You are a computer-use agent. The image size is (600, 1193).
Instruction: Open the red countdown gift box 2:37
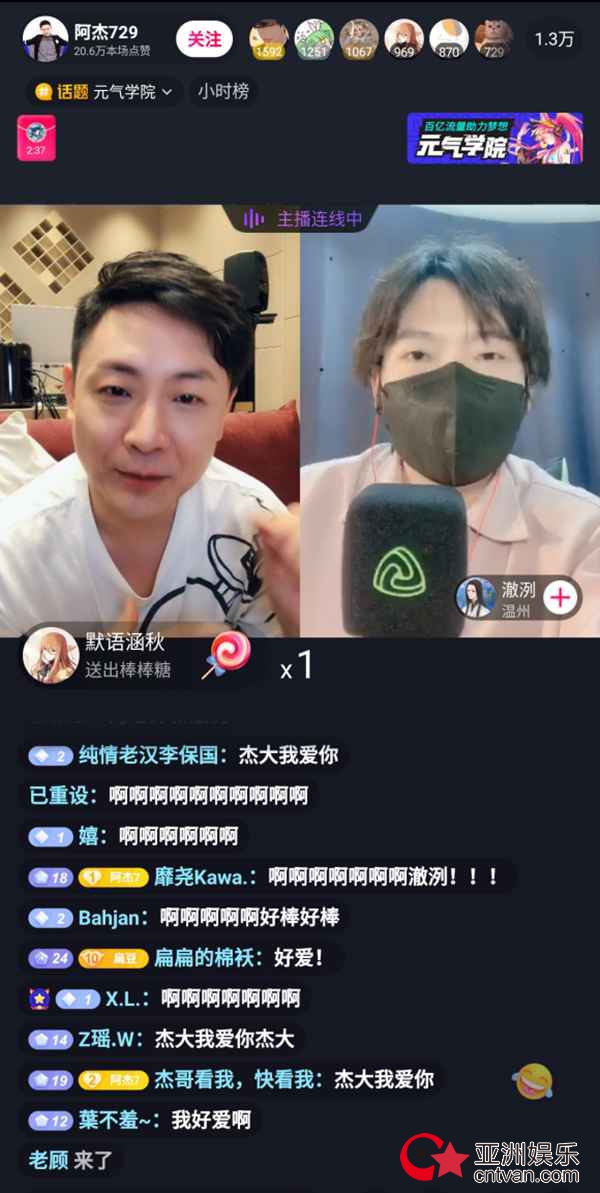click(36, 138)
